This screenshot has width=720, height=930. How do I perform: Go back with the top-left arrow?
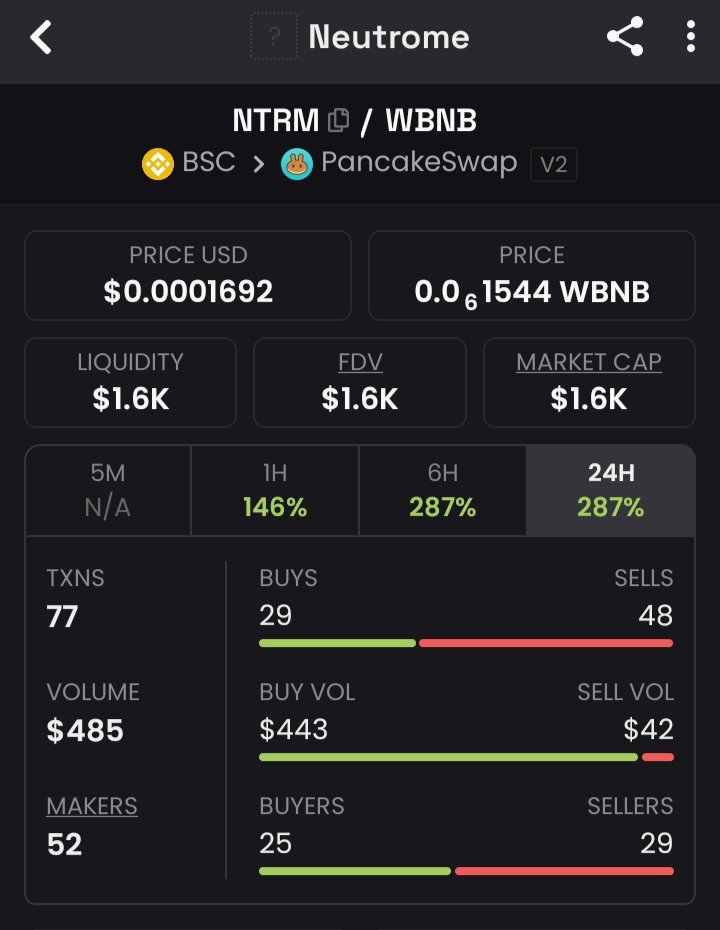[41, 37]
